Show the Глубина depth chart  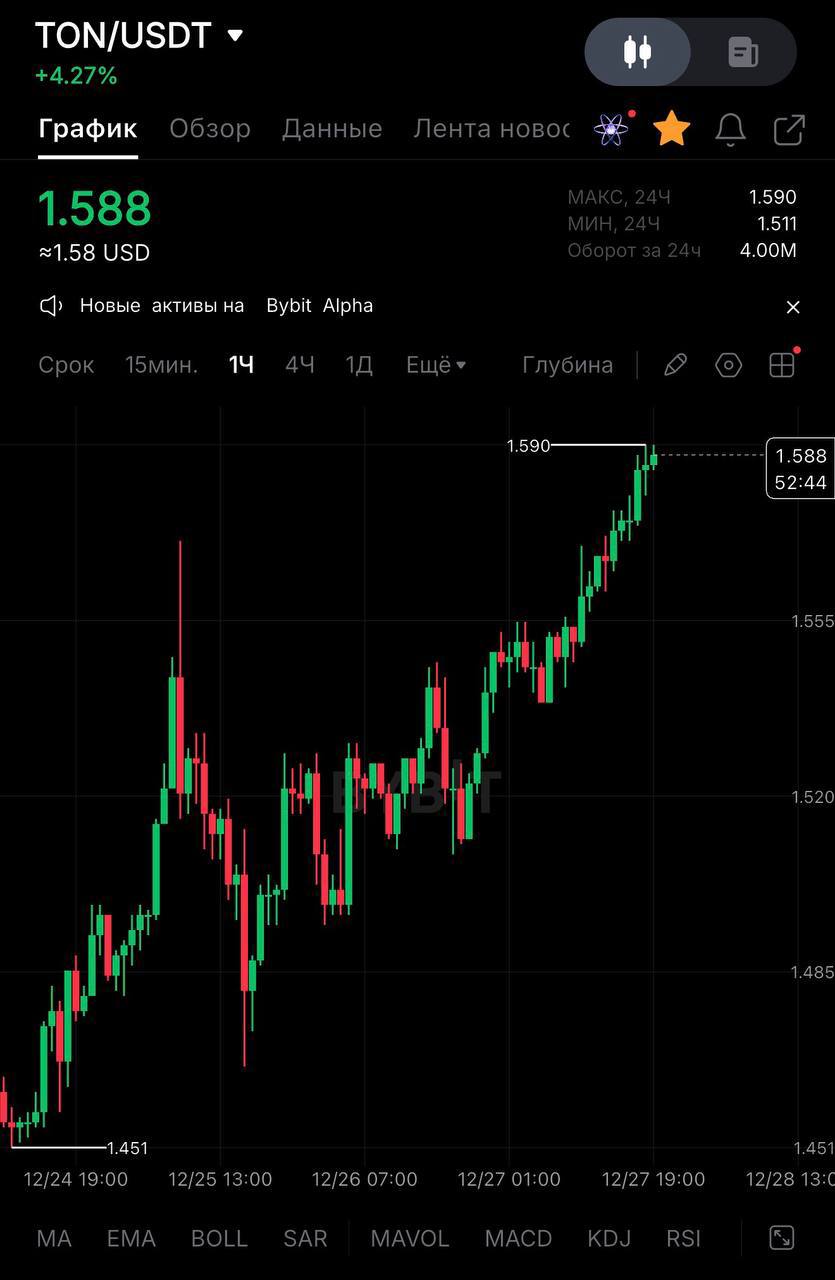point(567,365)
